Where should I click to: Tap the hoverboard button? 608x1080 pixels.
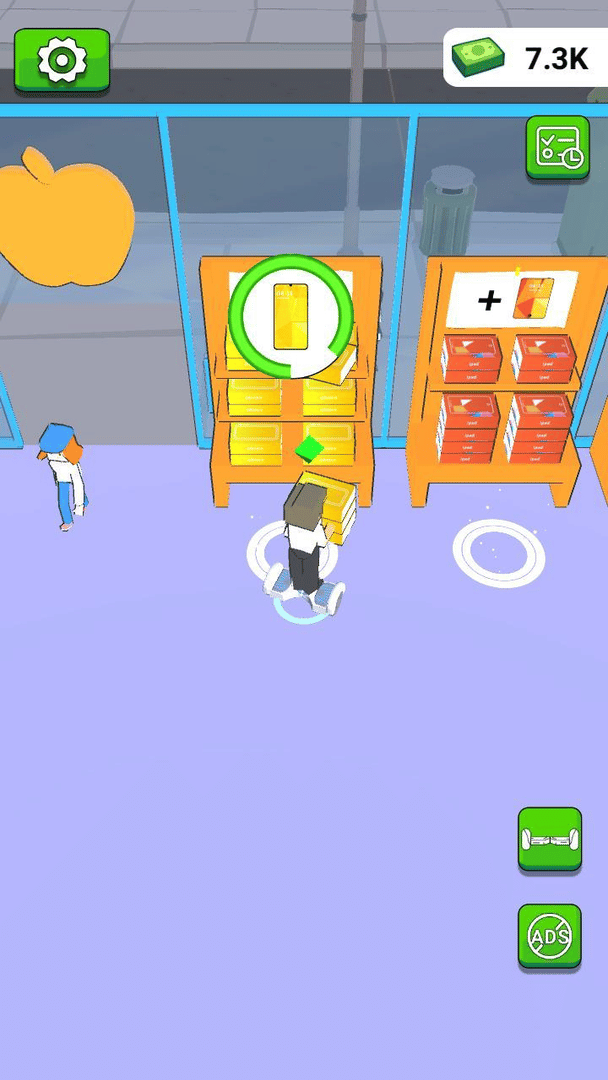pyautogui.click(x=549, y=839)
